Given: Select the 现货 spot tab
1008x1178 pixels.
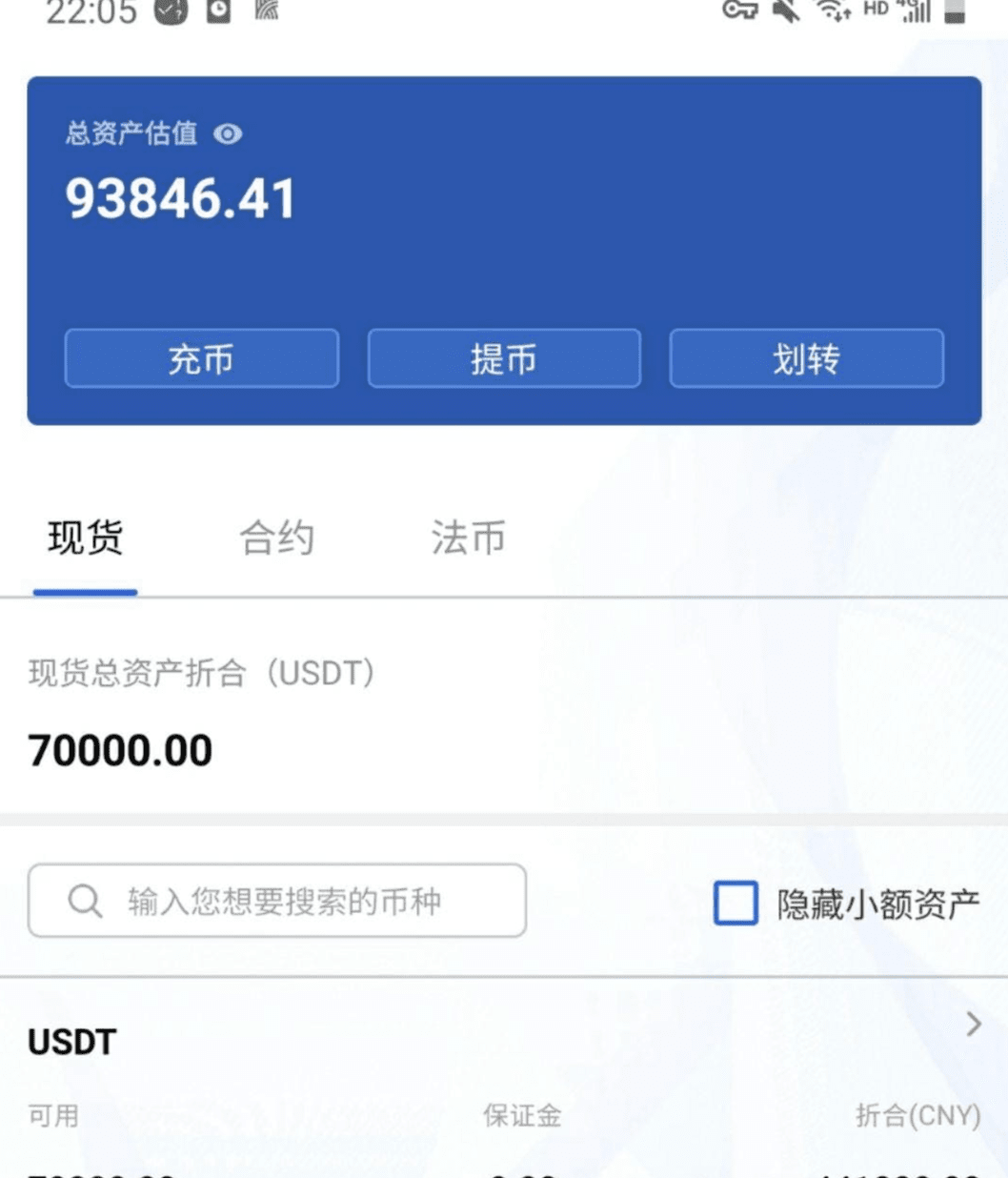Looking at the screenshot, I should (x=85, y=538).
